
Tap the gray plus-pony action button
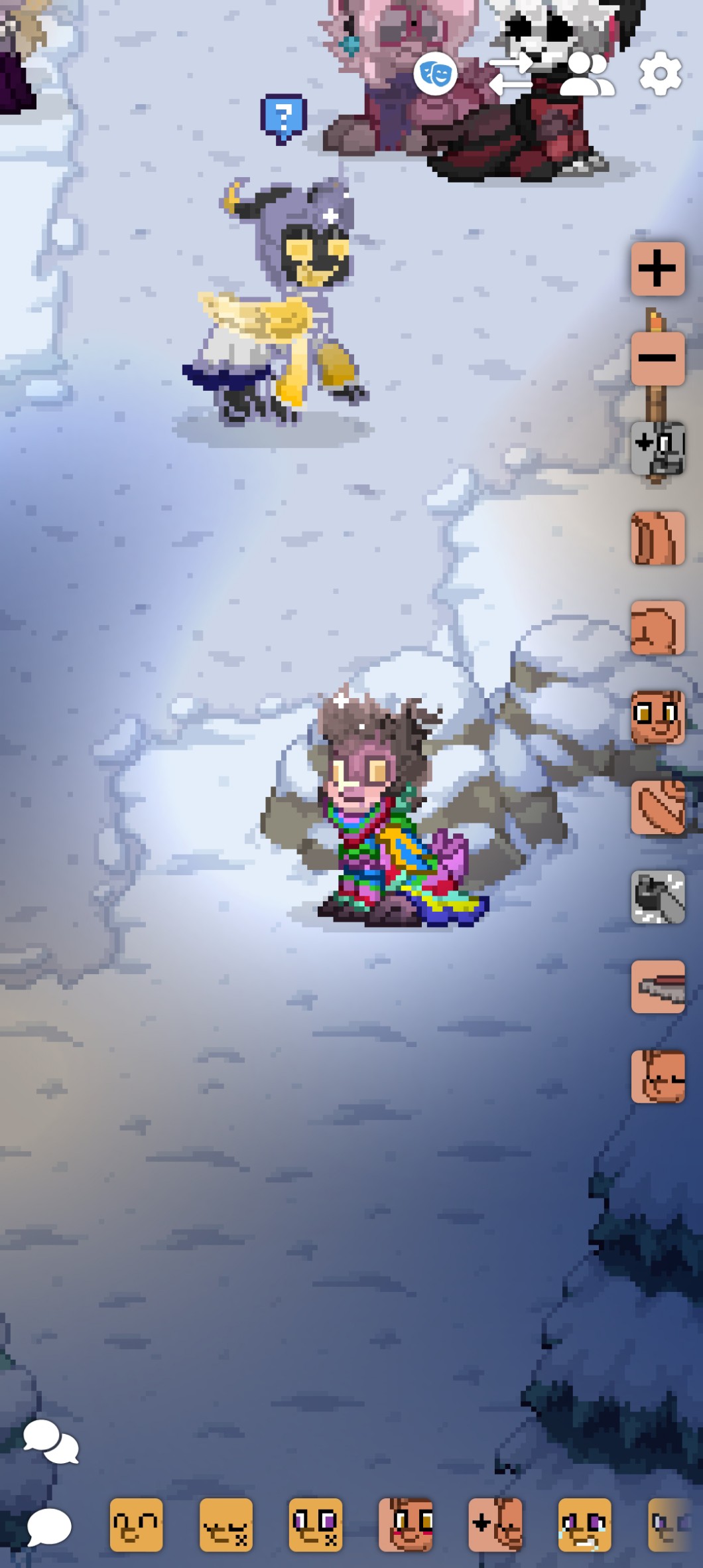pyautogui.click(x=657, y=449)
